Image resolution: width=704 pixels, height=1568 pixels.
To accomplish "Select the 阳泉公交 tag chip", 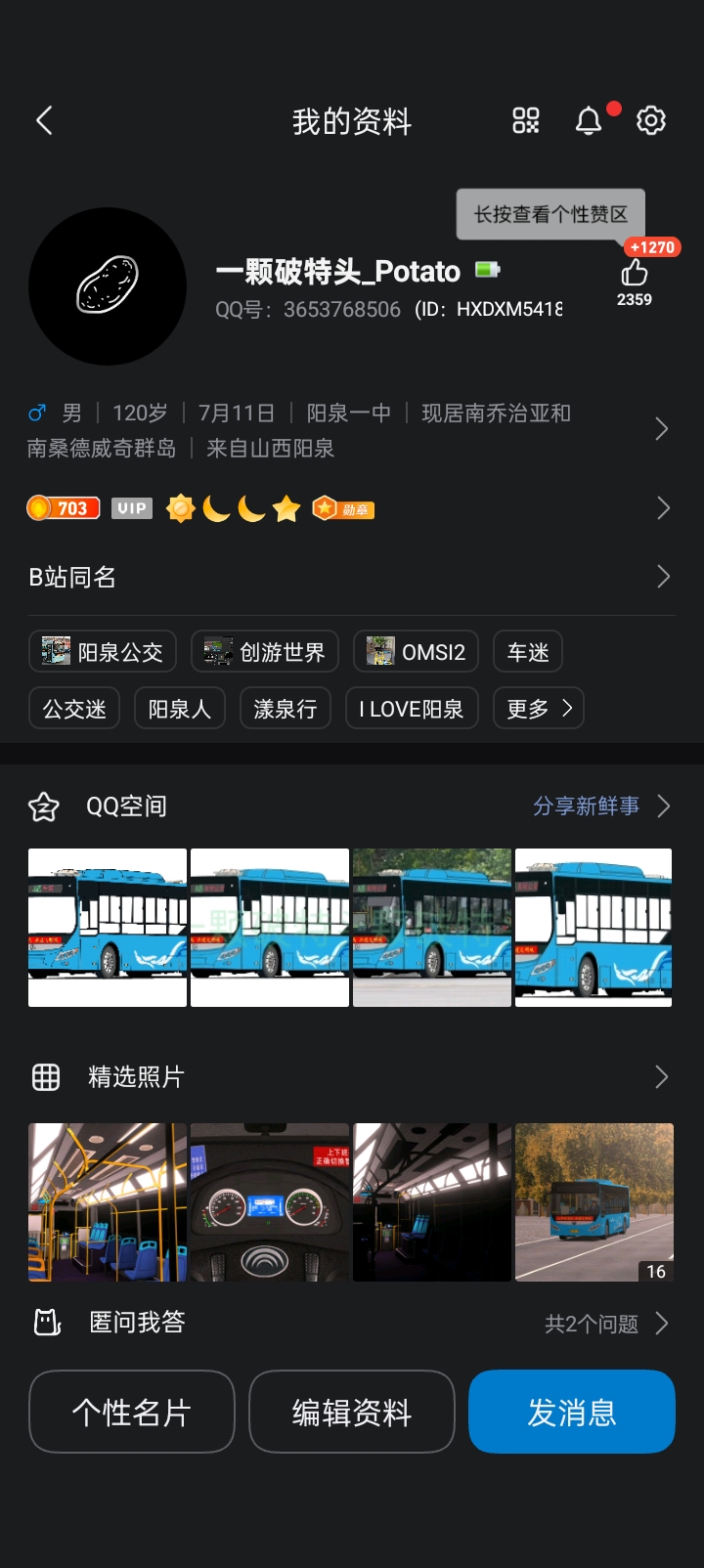I will (x=103, y=652).
